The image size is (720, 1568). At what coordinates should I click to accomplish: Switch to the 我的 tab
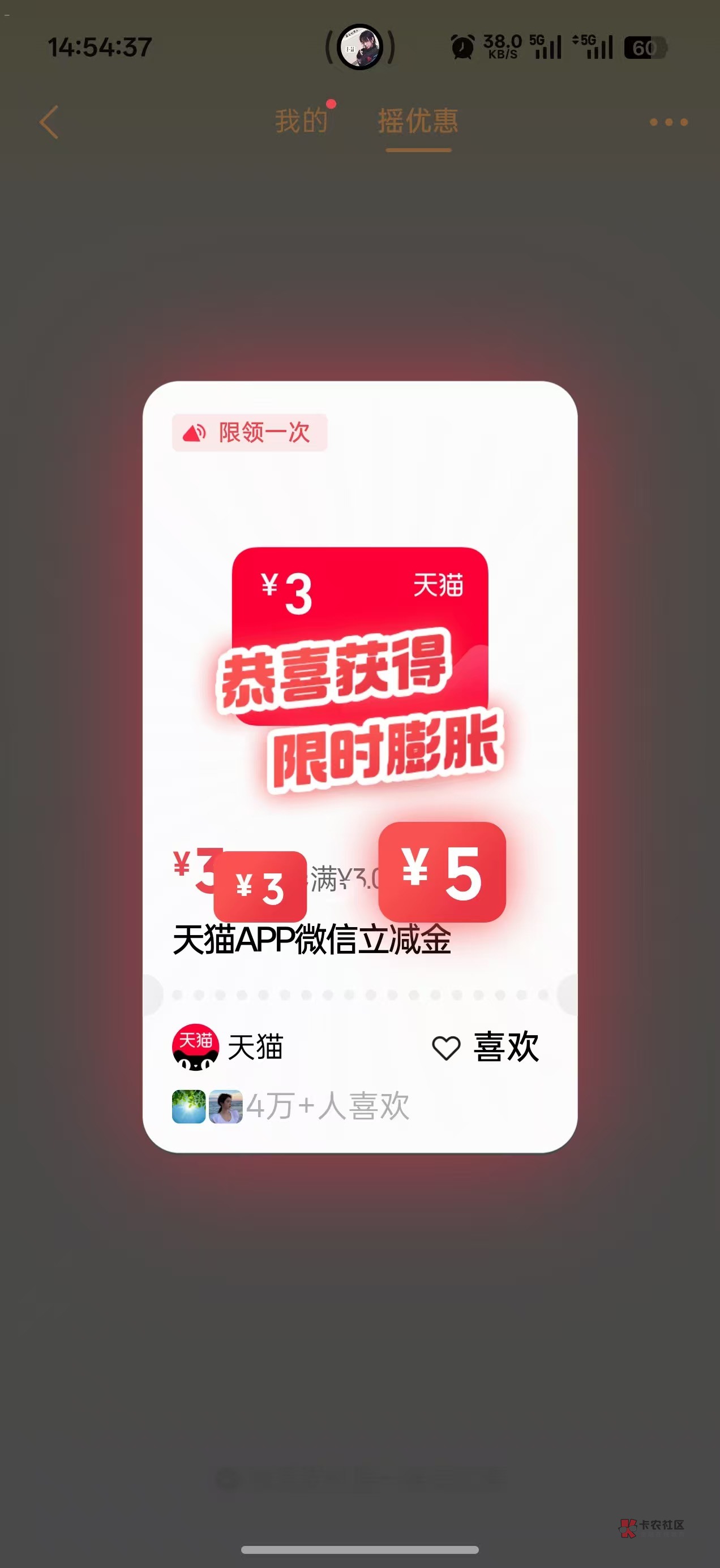(302, 120)
